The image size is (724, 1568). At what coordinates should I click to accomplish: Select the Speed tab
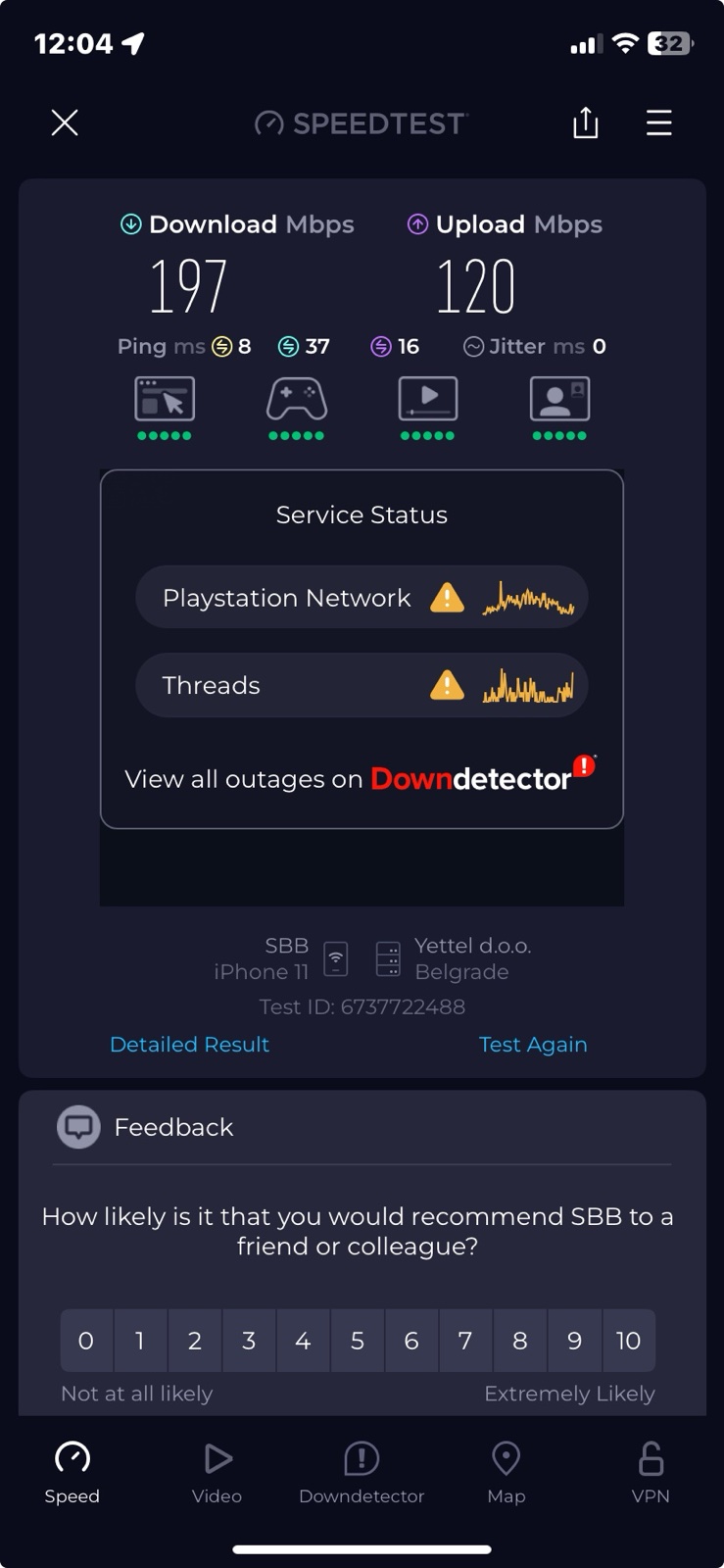[72, 1472]
